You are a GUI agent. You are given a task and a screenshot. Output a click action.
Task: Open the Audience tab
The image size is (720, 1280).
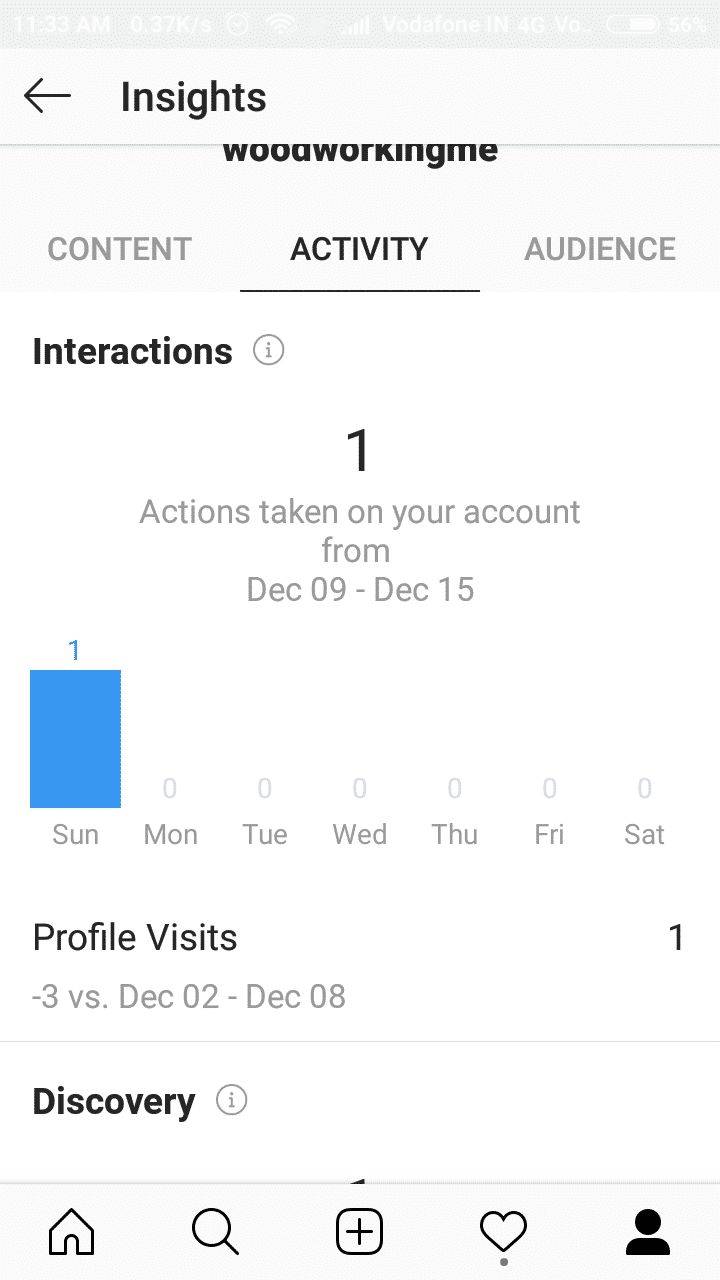600,249
